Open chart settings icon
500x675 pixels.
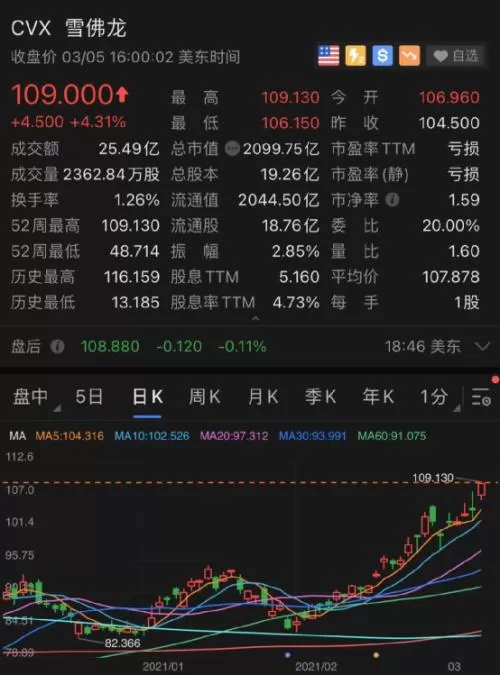point(481,396)
